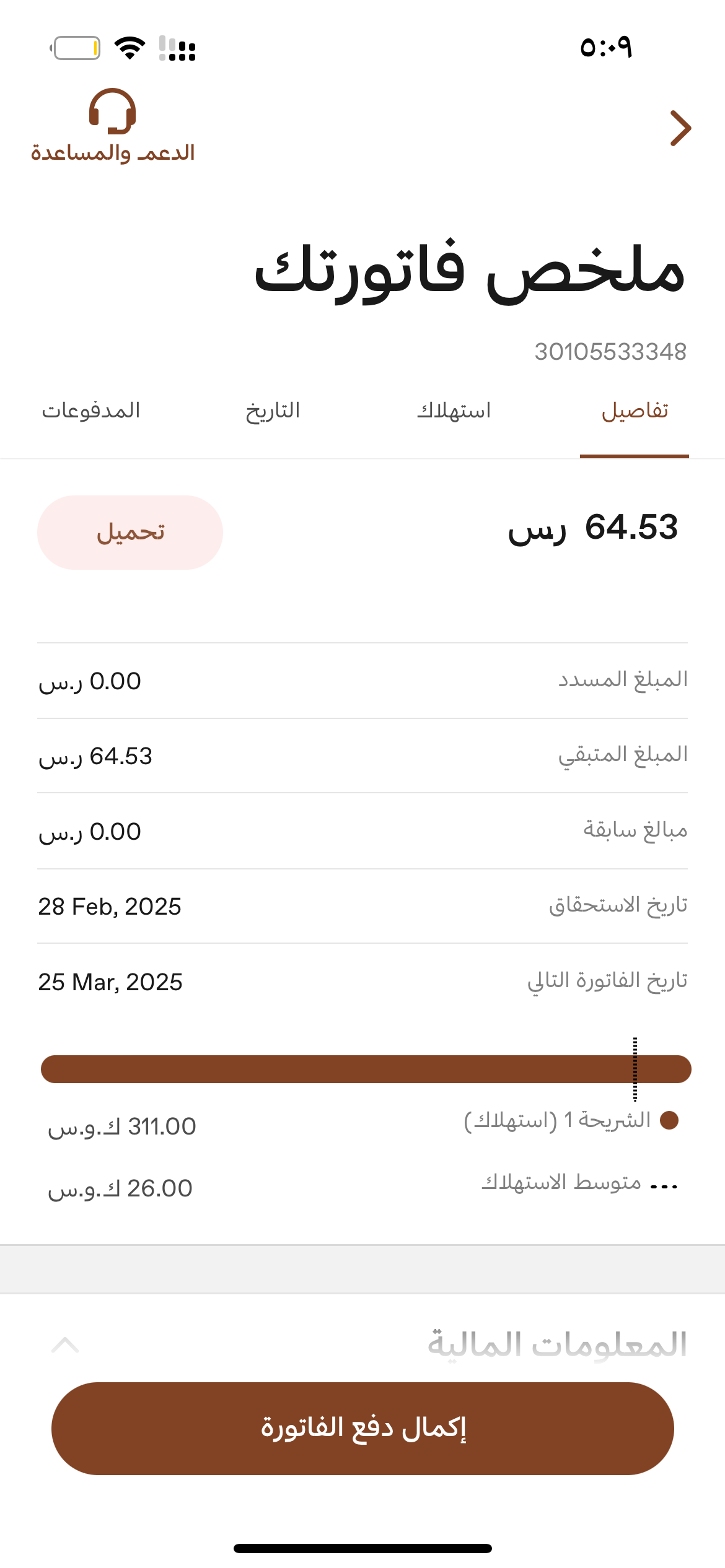
Task: Tap the تحميل download button
Action: click(x=130, y=533)
